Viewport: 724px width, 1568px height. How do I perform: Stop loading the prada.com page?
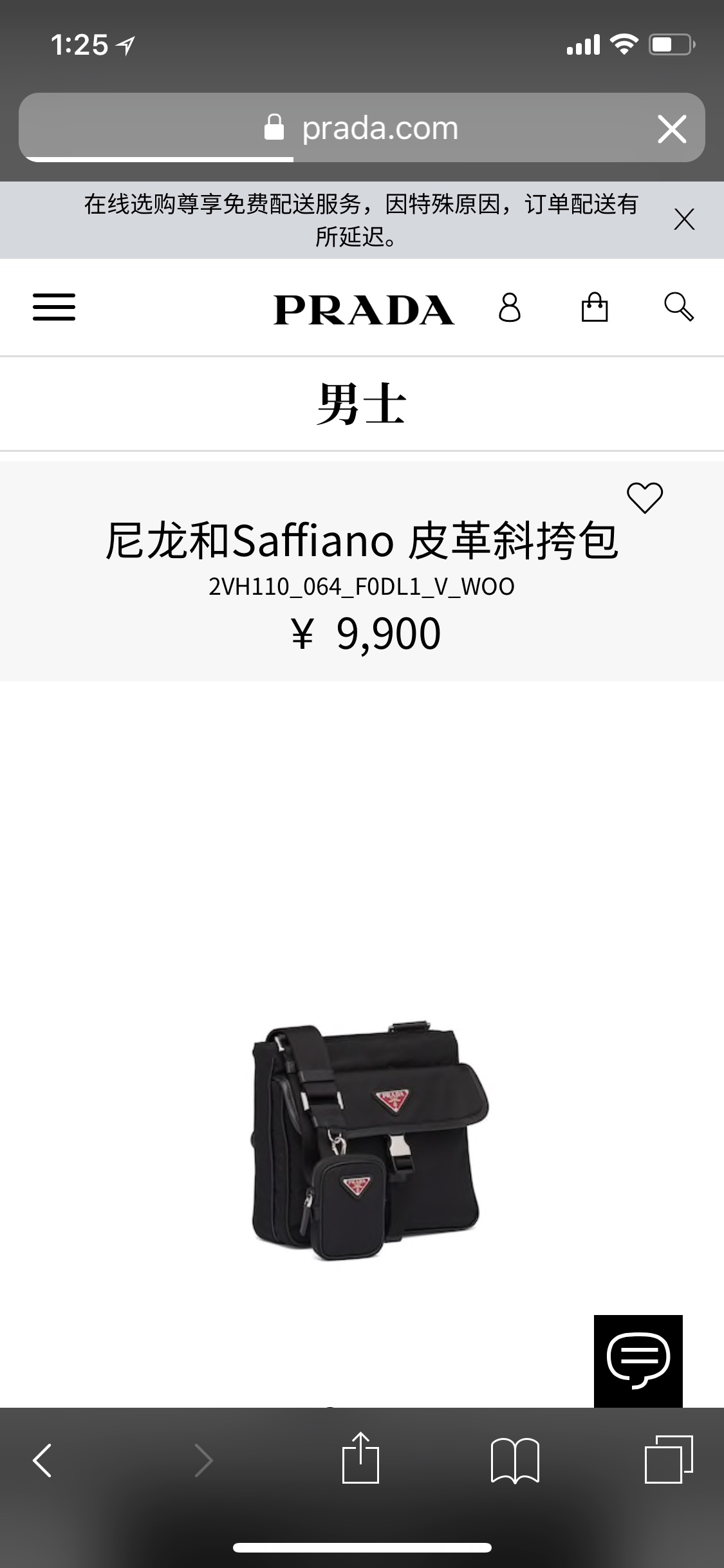[672, 129]
